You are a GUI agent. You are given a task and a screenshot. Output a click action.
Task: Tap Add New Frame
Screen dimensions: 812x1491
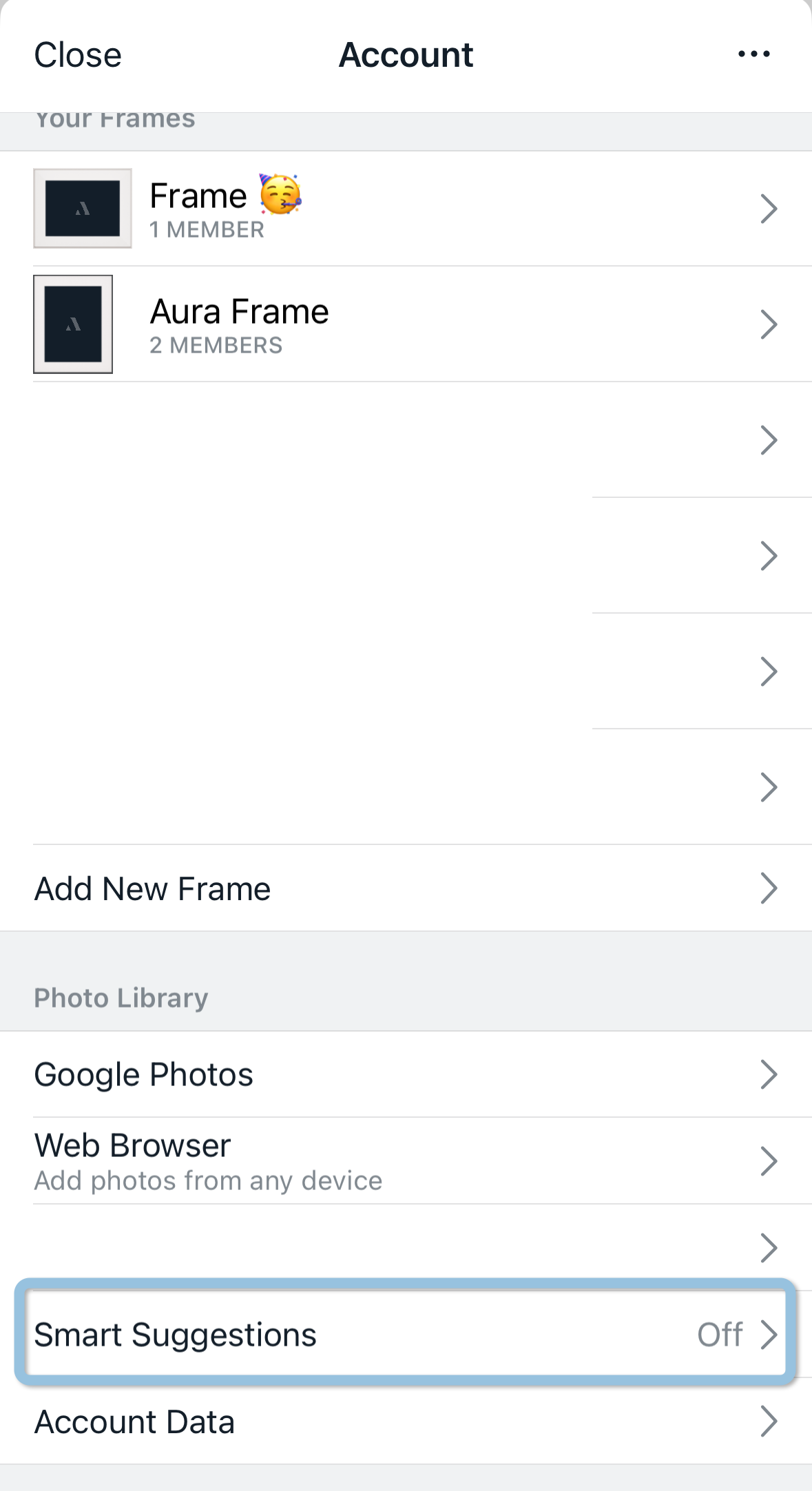coord(406,888)
